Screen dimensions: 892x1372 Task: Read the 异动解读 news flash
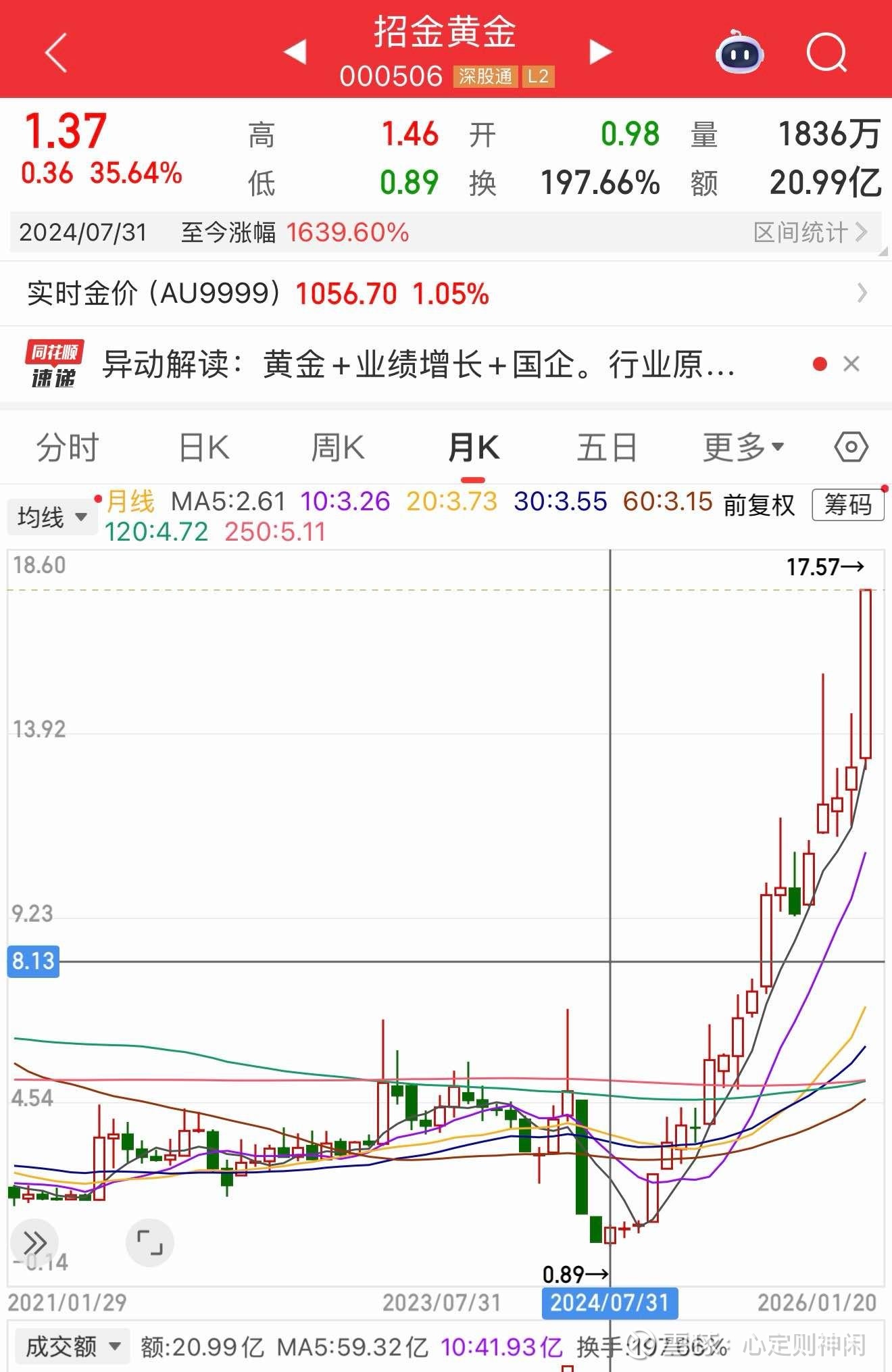[x=418, y=365]
